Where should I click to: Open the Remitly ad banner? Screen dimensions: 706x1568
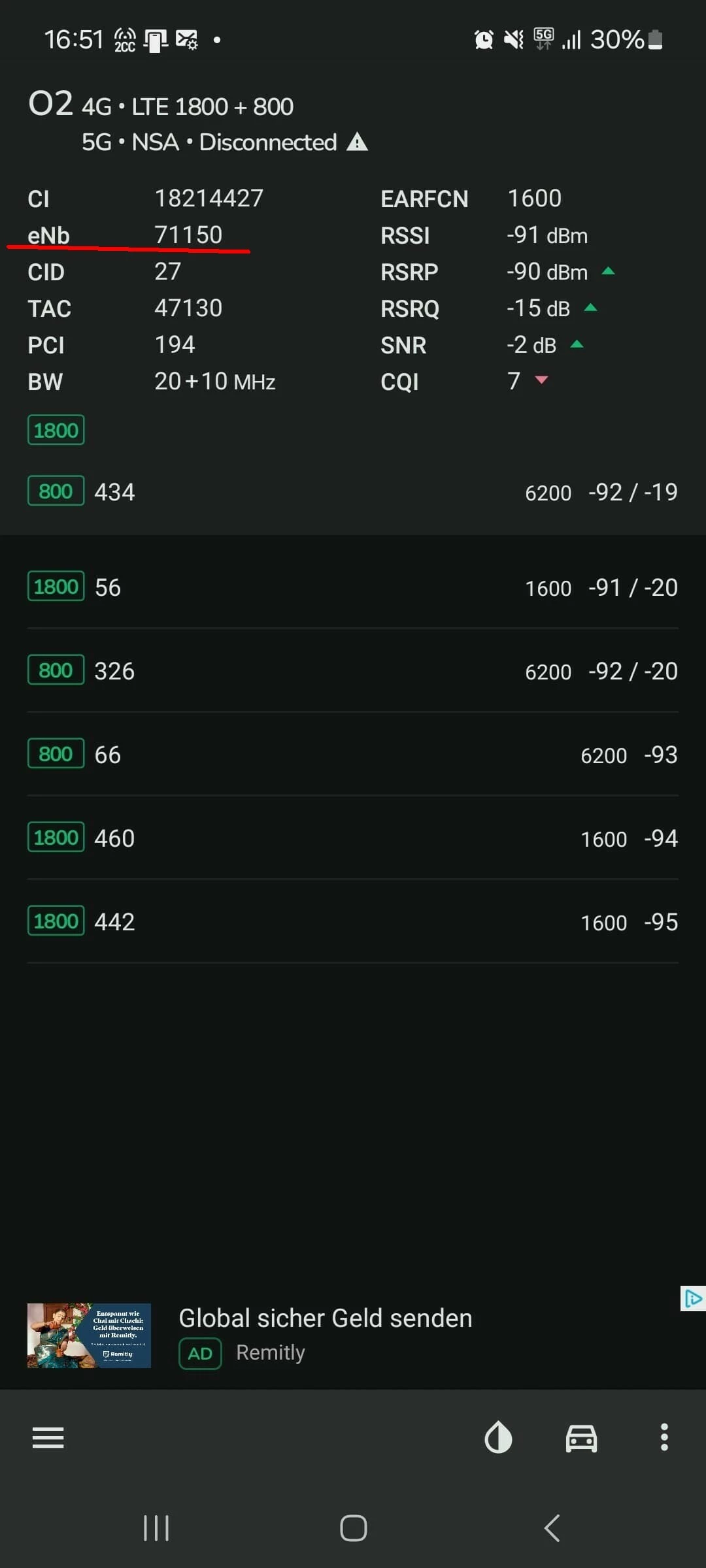(325, 1334)
